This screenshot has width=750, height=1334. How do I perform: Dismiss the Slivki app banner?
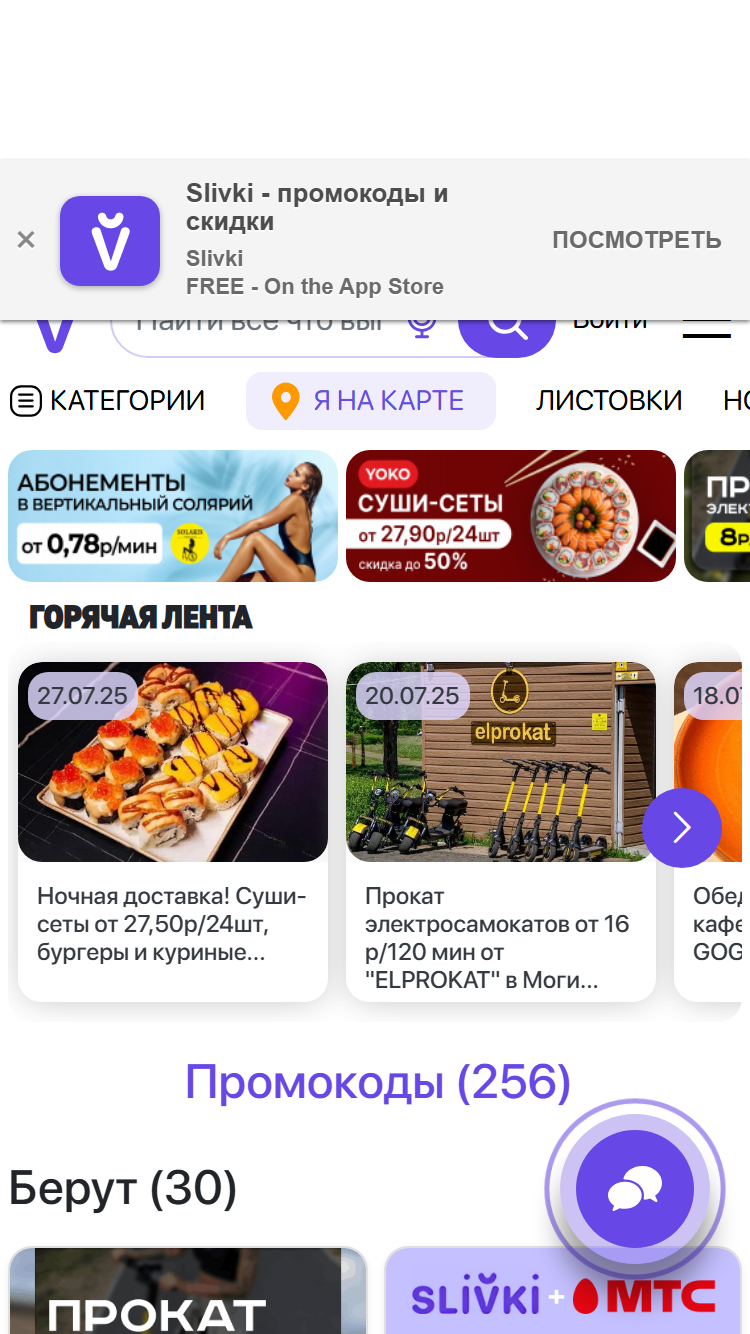coord(26,240)
